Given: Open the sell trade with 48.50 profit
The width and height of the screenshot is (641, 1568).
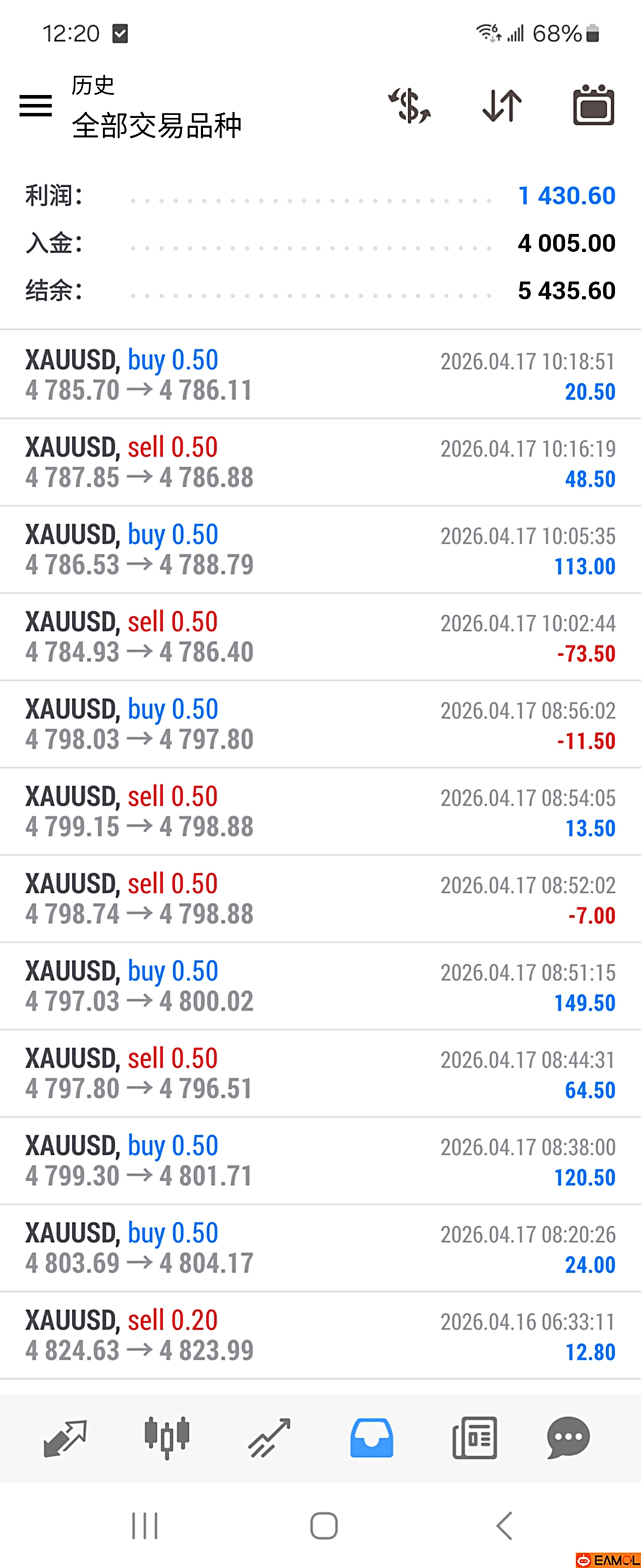Looking at the screenshot, I should click(320, 463).
